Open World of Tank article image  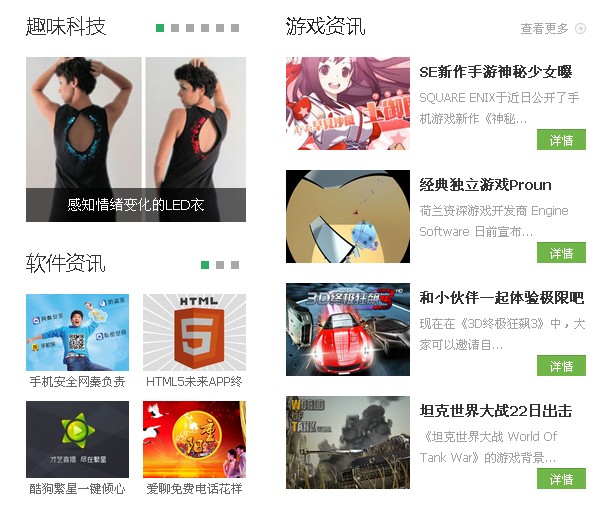(x=347, y=442)
